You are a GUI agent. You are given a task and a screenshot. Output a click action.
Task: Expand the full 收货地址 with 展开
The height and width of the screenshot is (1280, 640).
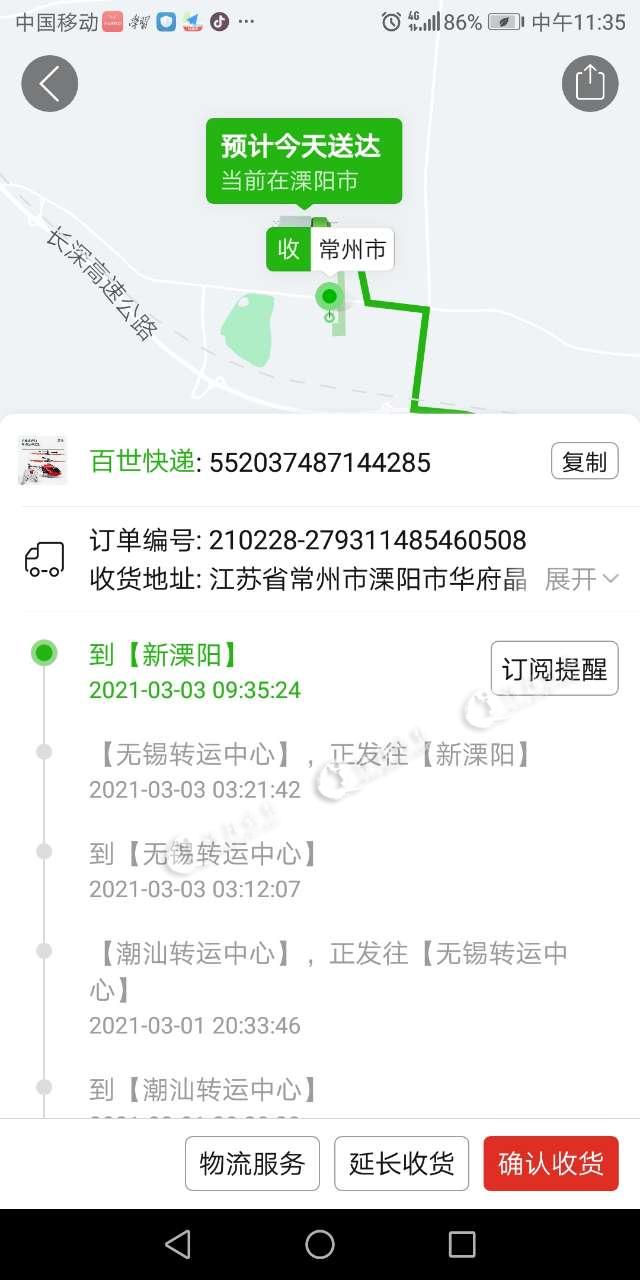pyautogui.click(x=581, y=579)
